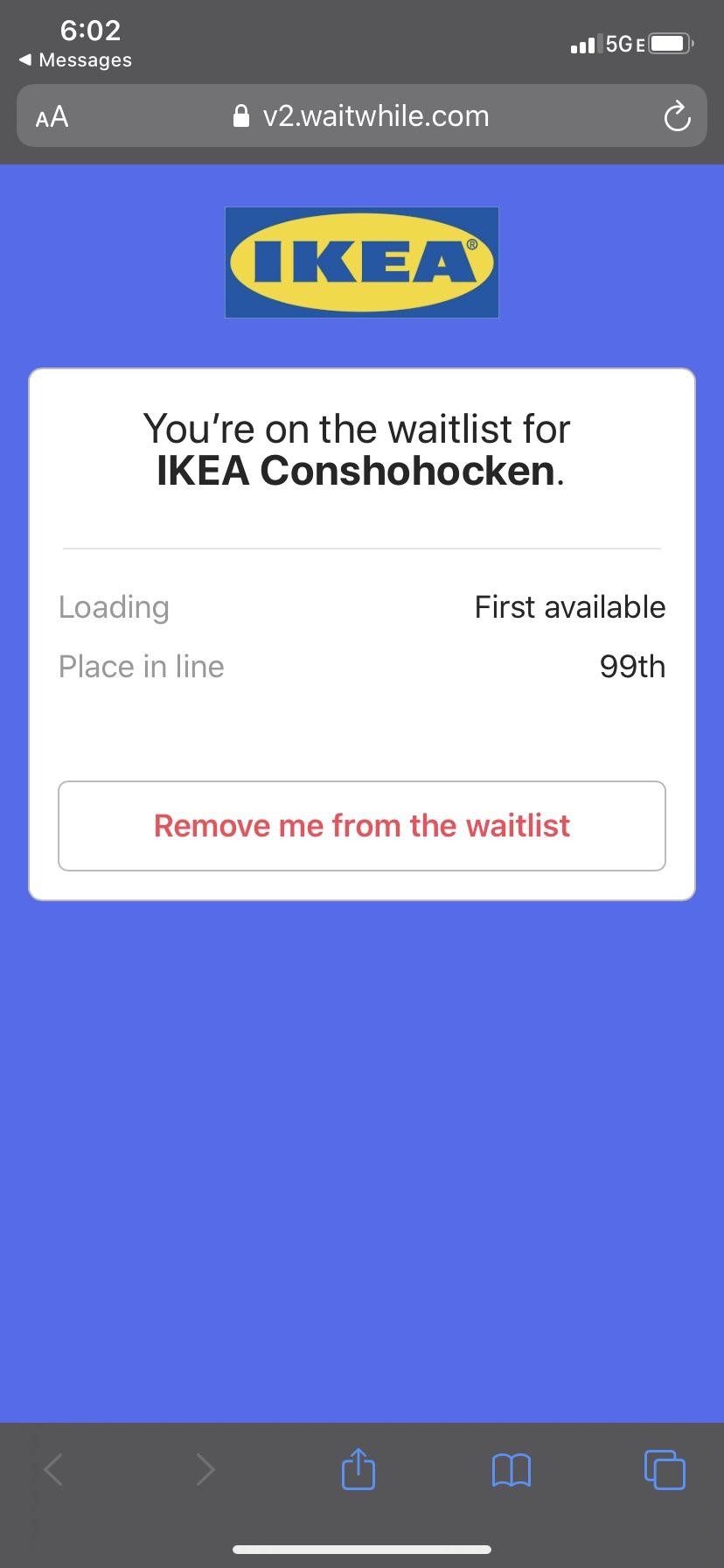Show all open Safari tabs

(x=665, y=1469)
